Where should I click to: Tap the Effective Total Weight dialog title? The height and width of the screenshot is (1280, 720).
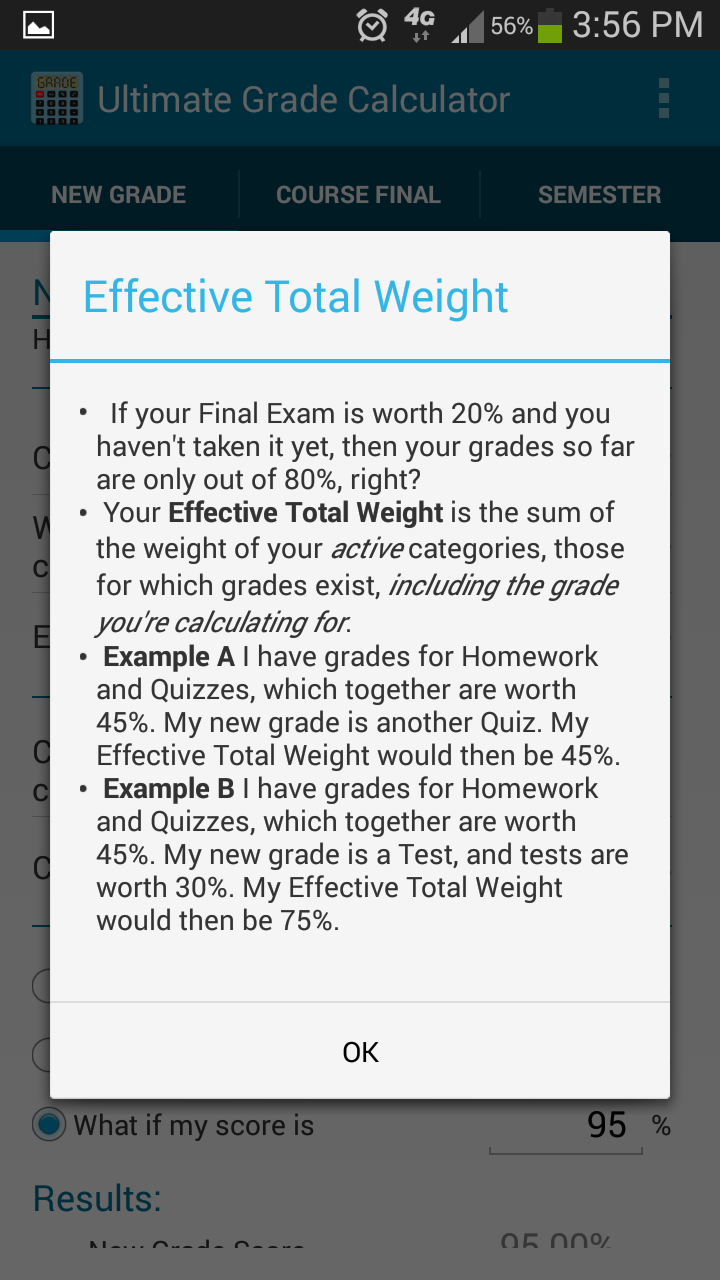coord(294,296)
